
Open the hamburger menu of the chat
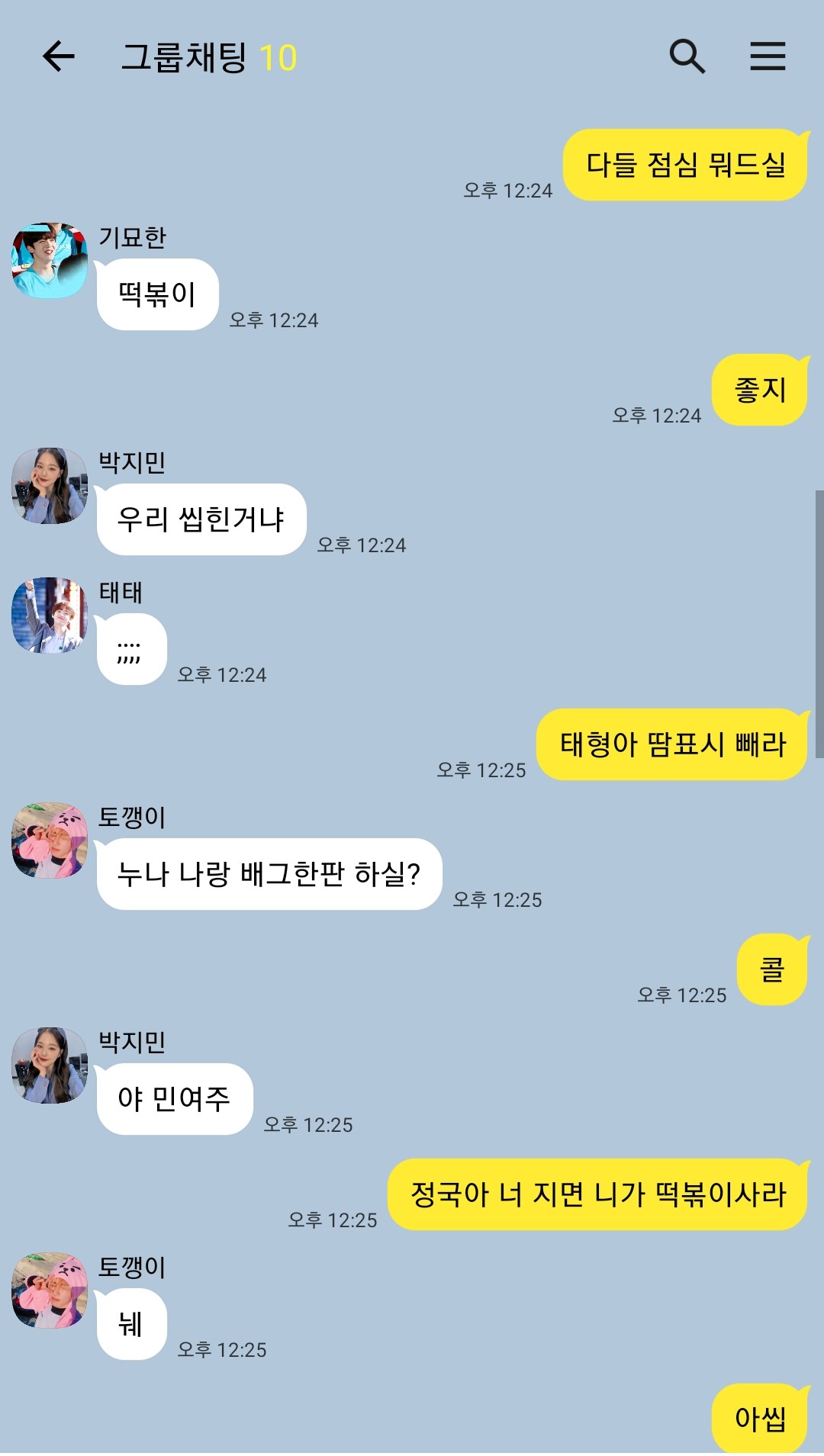pos(768,56)
